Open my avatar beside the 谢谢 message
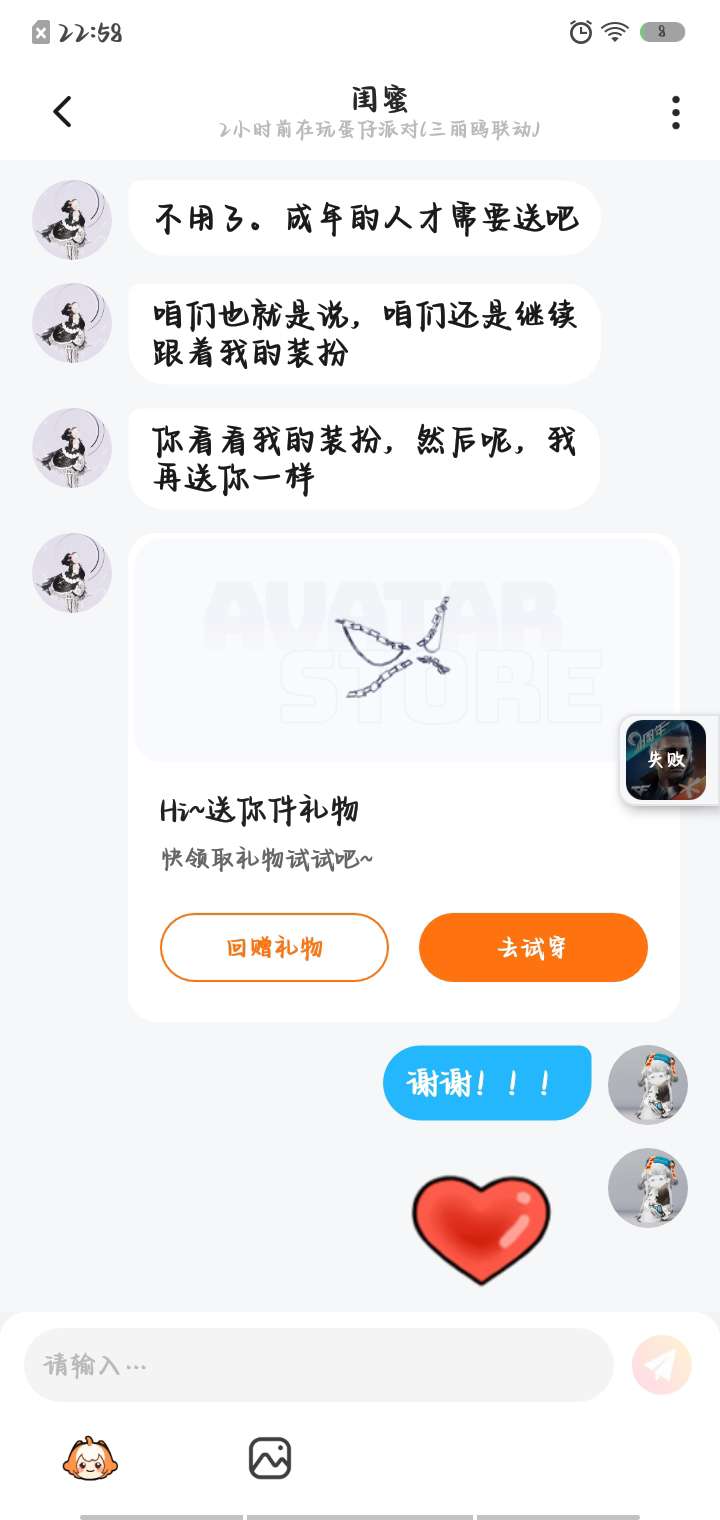The image size is (720, 1520). tap(648, 1085)
